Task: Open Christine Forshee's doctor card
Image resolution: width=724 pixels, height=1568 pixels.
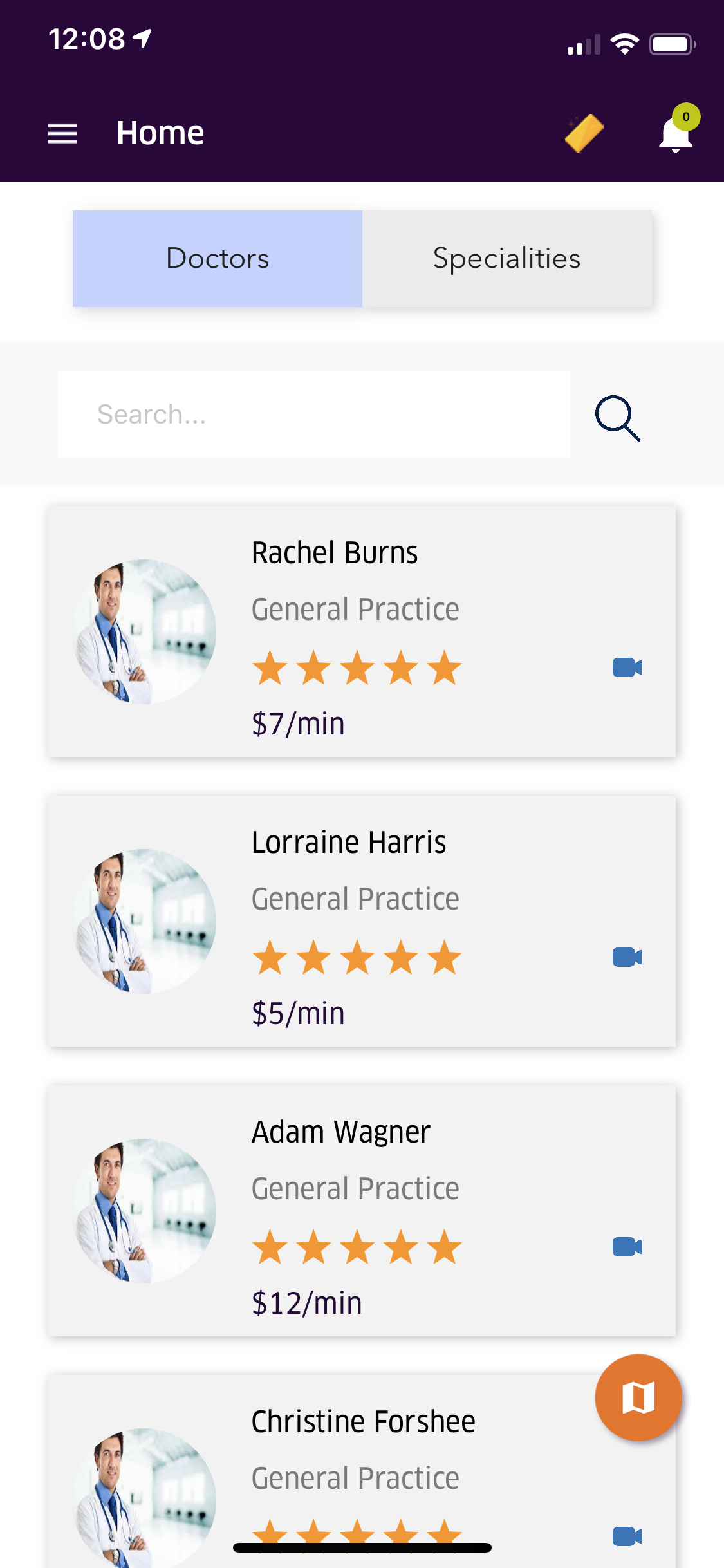Action: pos(362,1471)
